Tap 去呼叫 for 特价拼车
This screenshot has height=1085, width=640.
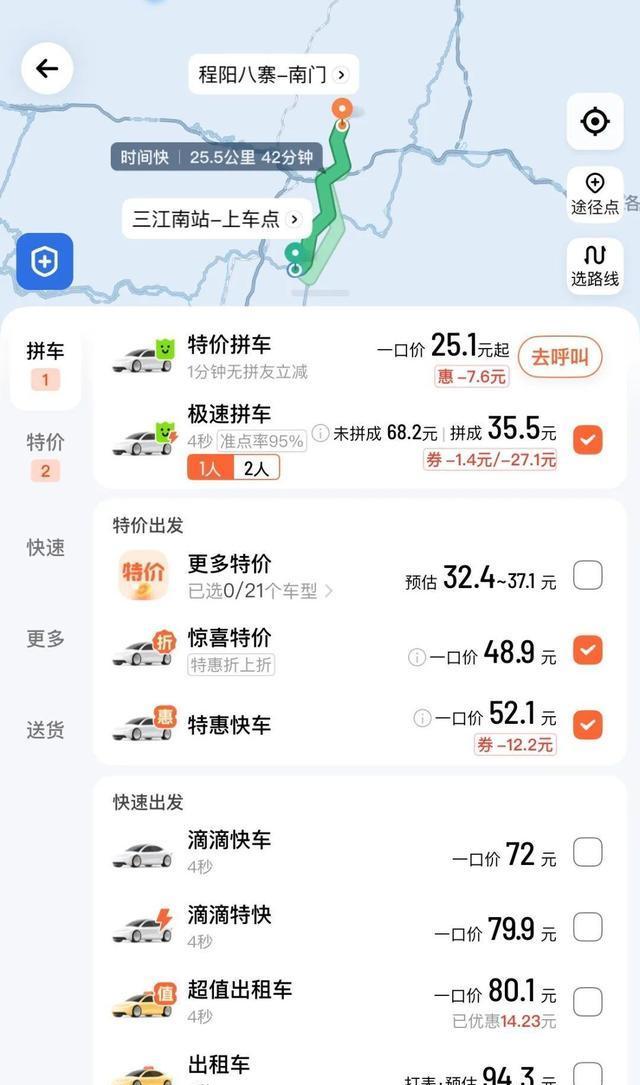560,356
